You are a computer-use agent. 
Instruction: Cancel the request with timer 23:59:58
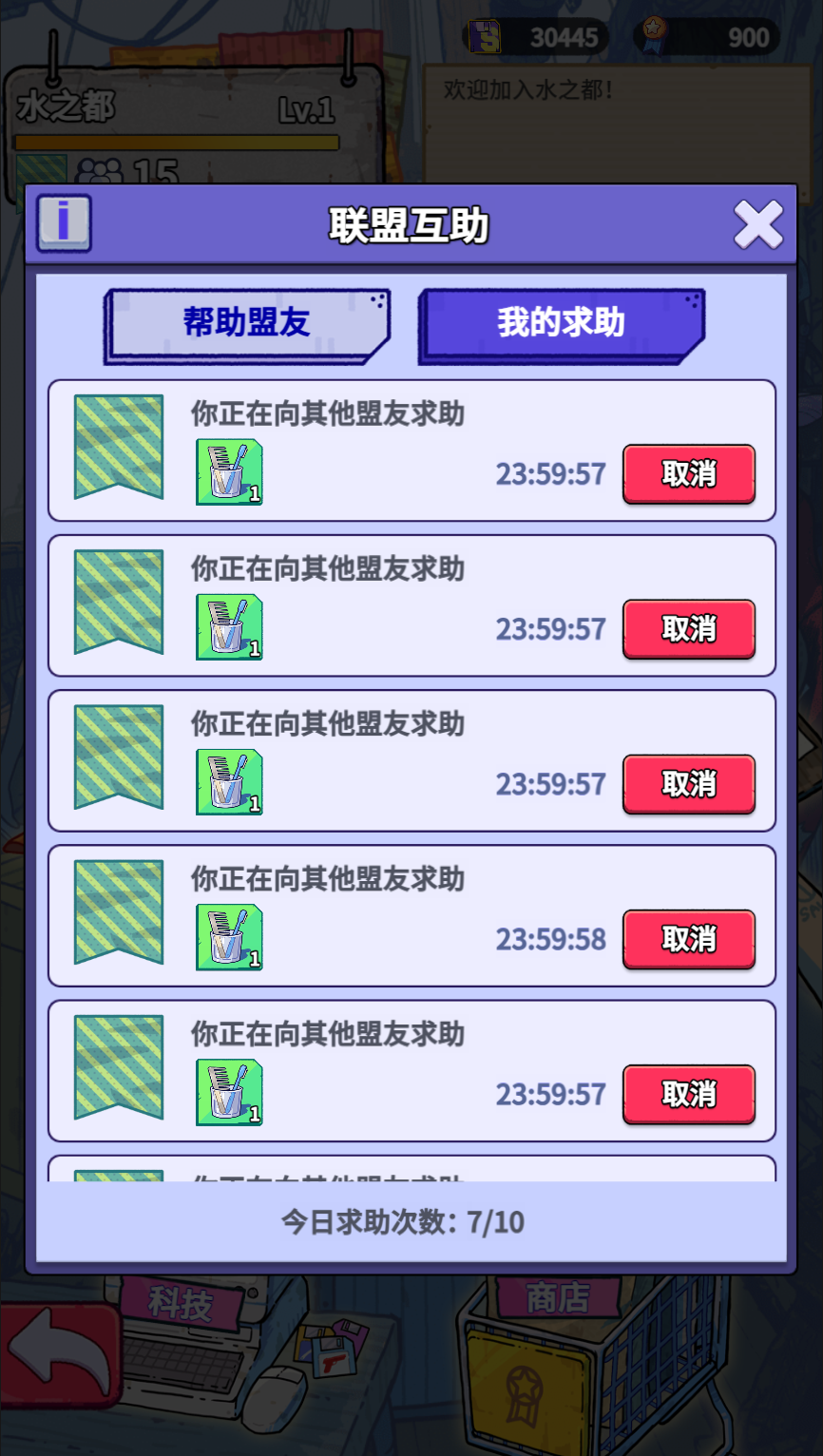click(x=689, y=939)
